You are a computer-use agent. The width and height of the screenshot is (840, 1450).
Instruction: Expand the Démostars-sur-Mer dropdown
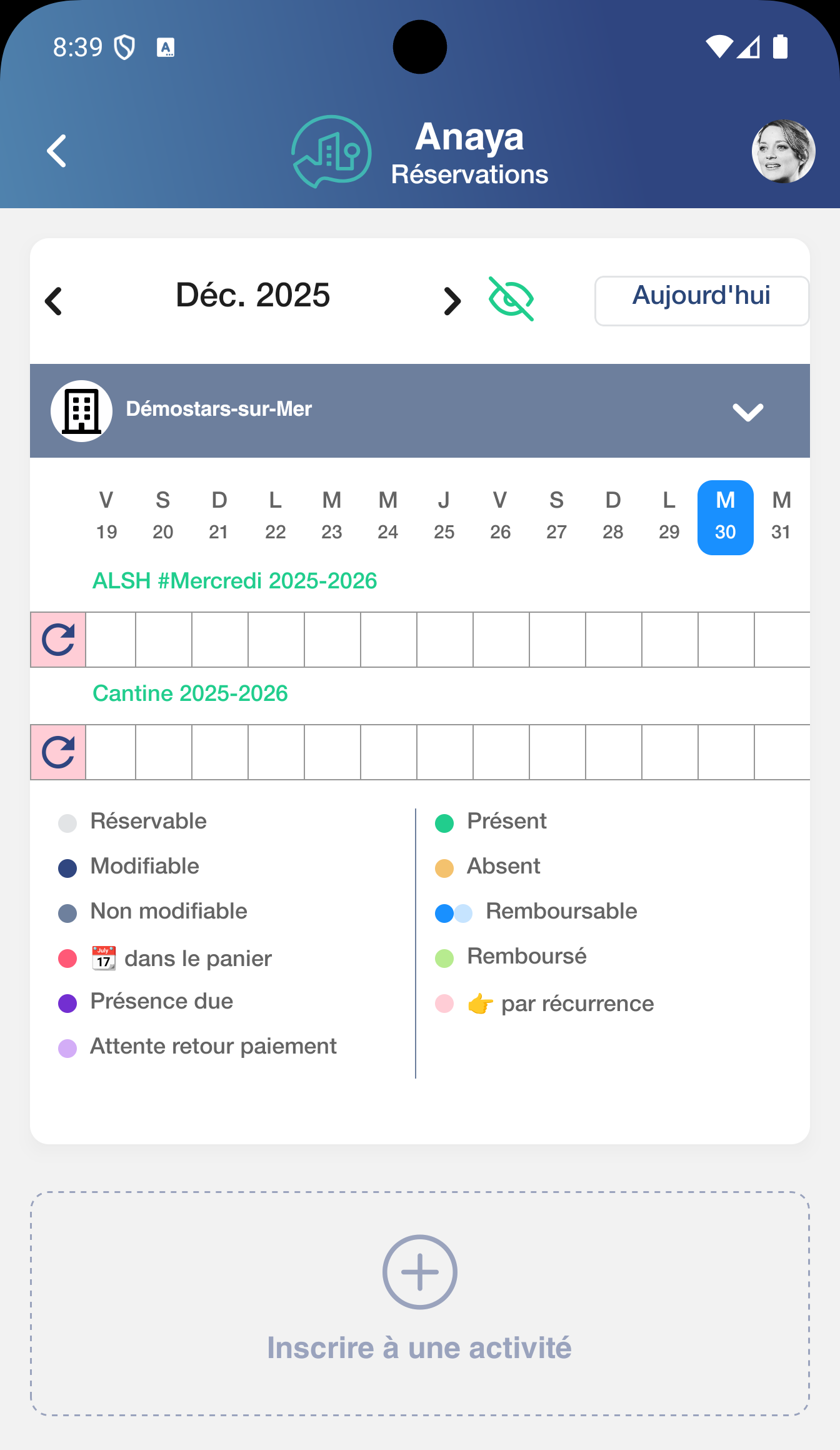click(747, 411)
